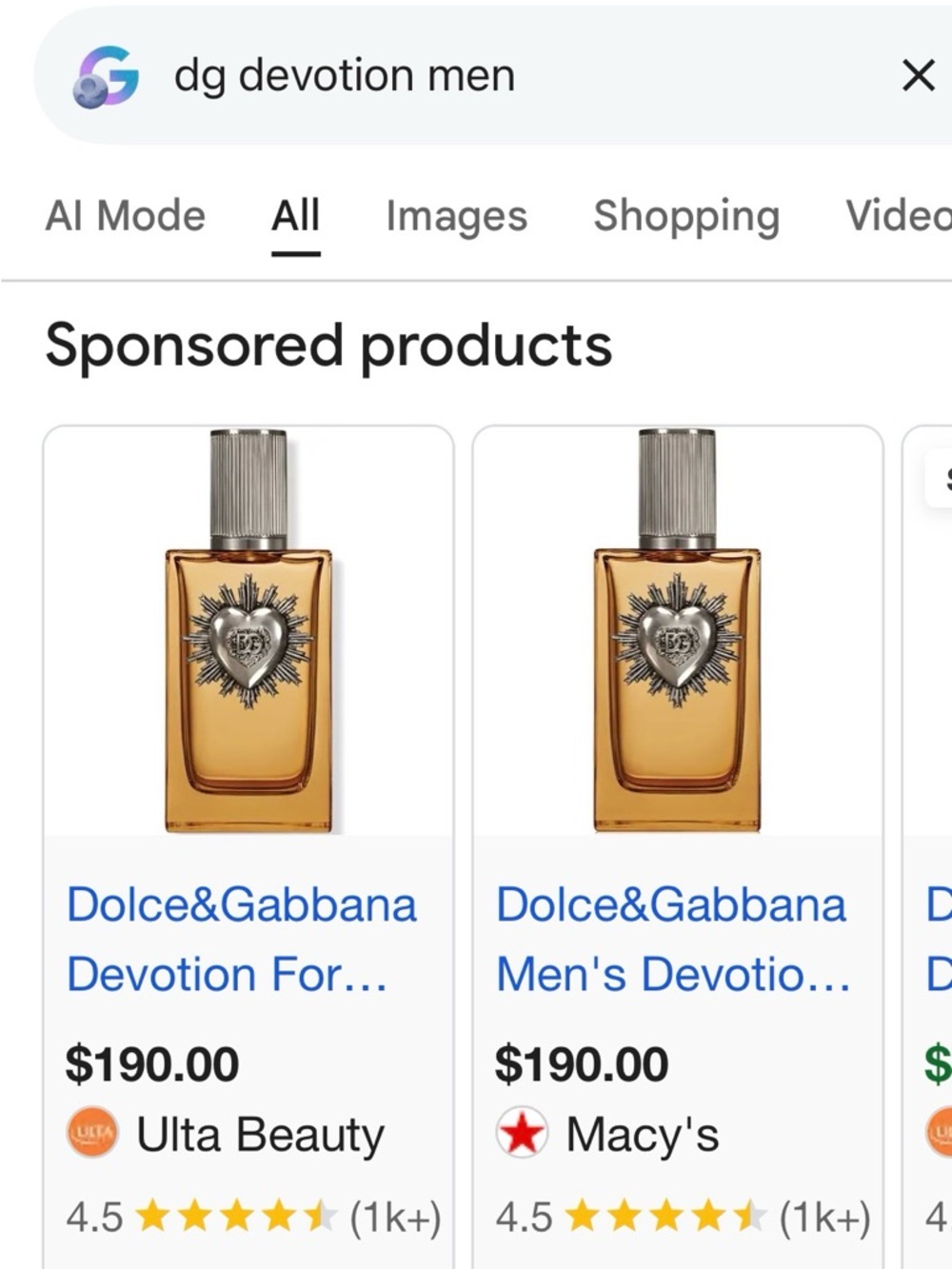Image resolution: width=952 pixels, height=1269 pixels.
Task: Switch to the Shopping tab
Action: tap(687, 215)
